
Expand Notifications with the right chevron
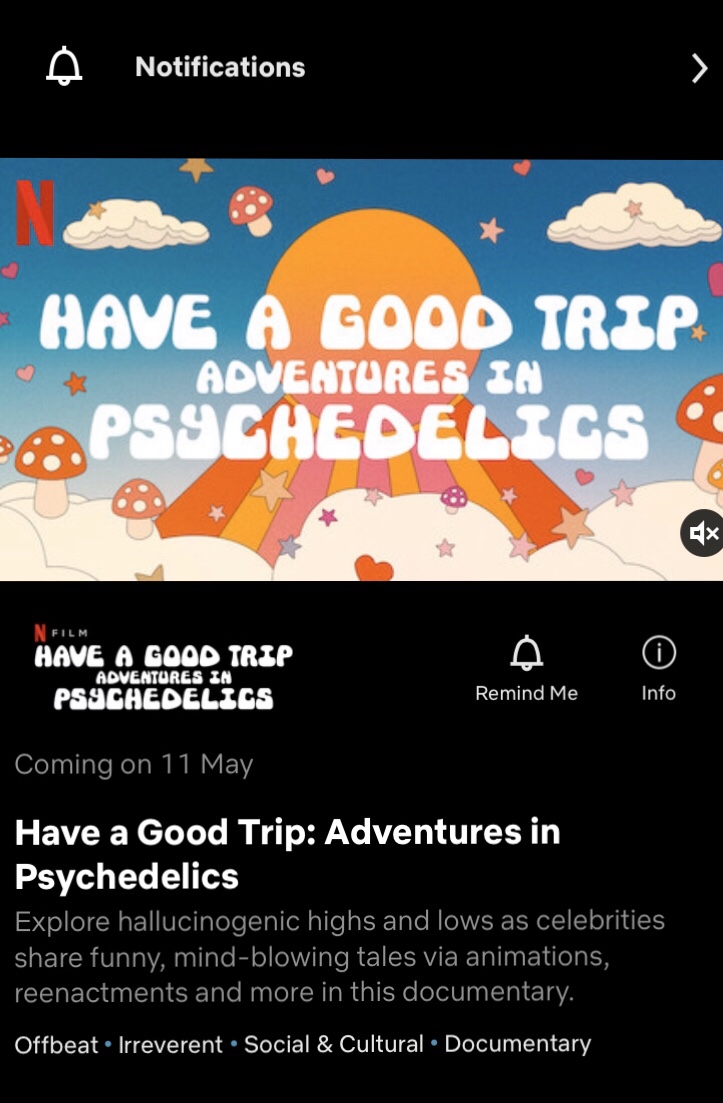point(699,68)
